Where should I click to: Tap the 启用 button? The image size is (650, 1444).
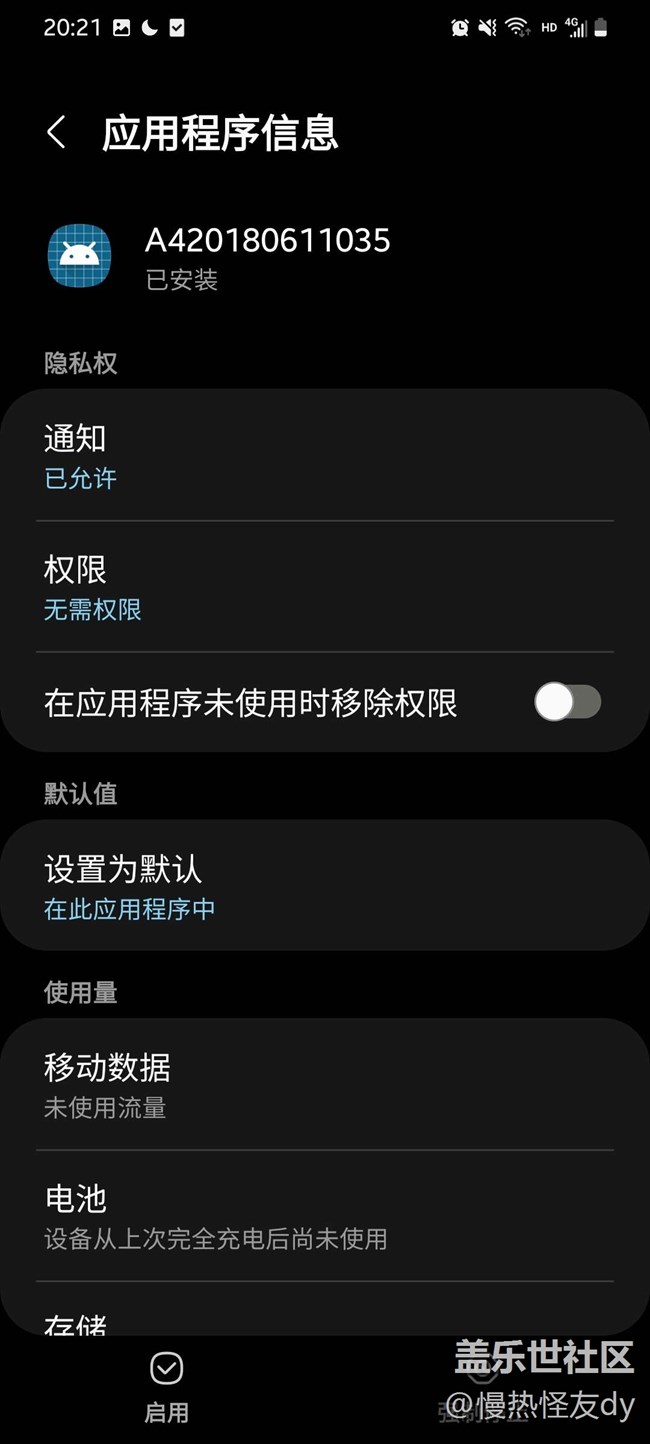(166, 1386)
